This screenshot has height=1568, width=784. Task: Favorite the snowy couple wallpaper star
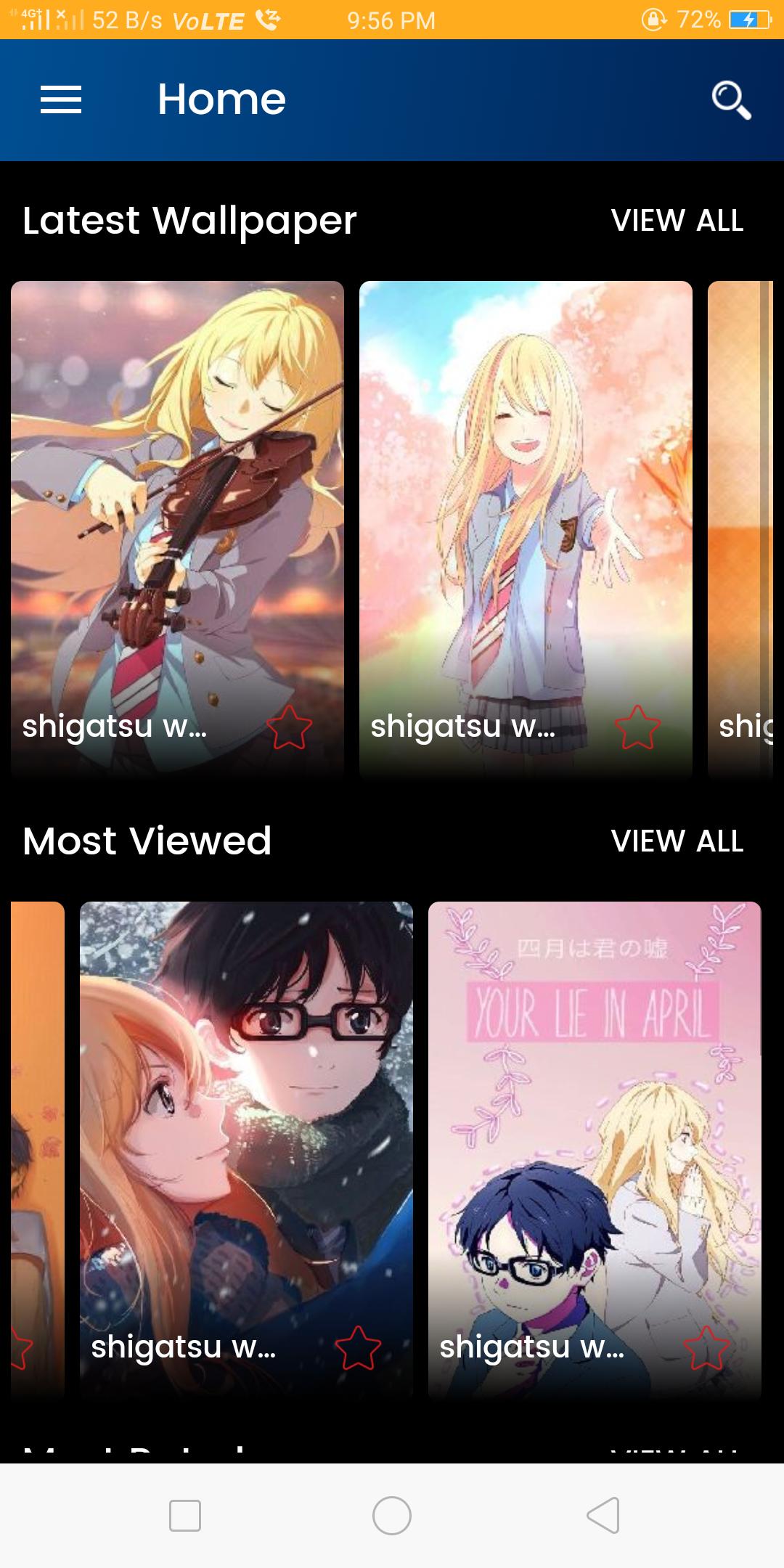[x=358, y=1347]
